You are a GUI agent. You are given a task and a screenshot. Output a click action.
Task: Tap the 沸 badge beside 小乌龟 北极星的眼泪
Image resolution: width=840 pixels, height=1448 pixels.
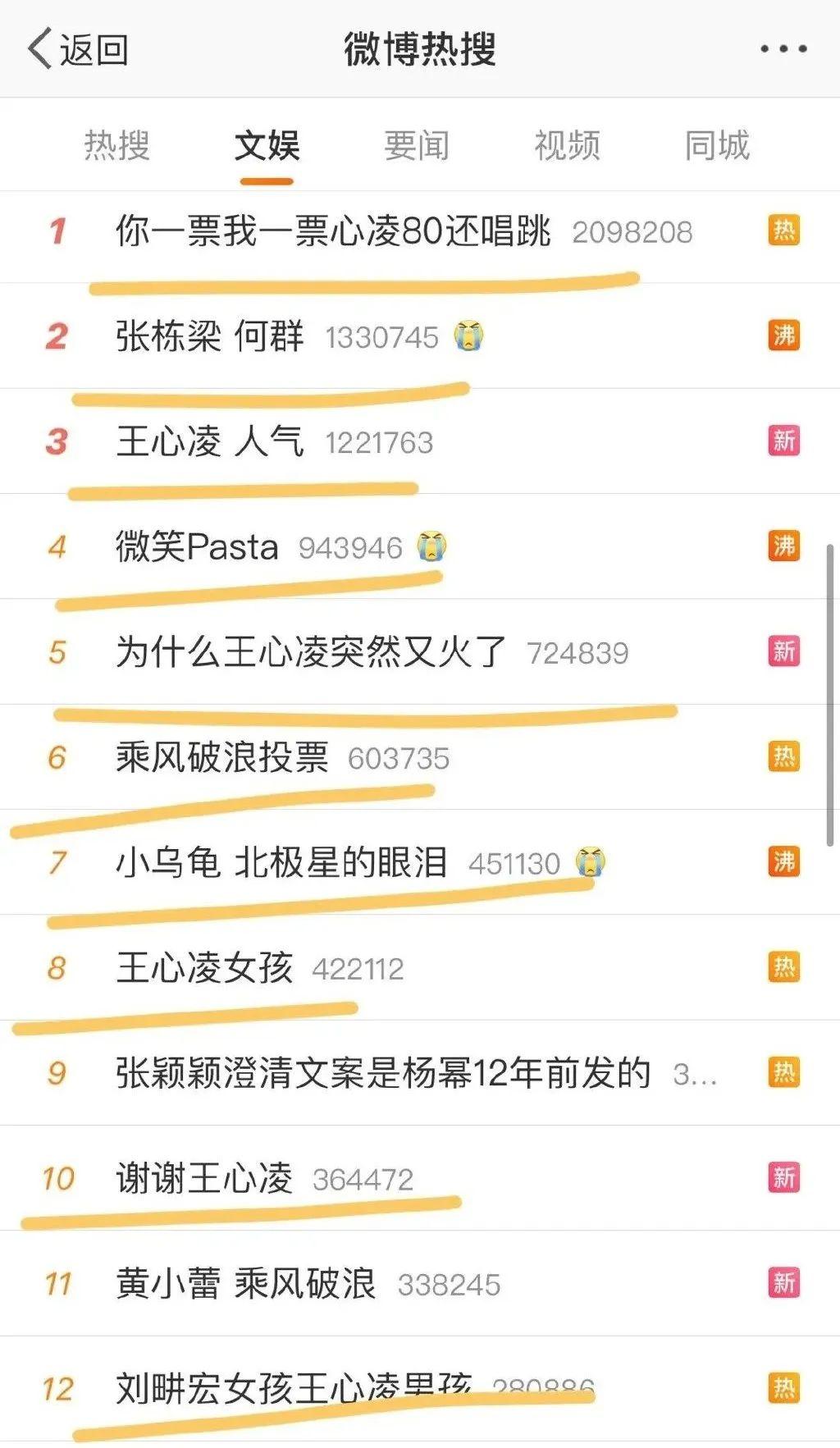tap(784, 863)
